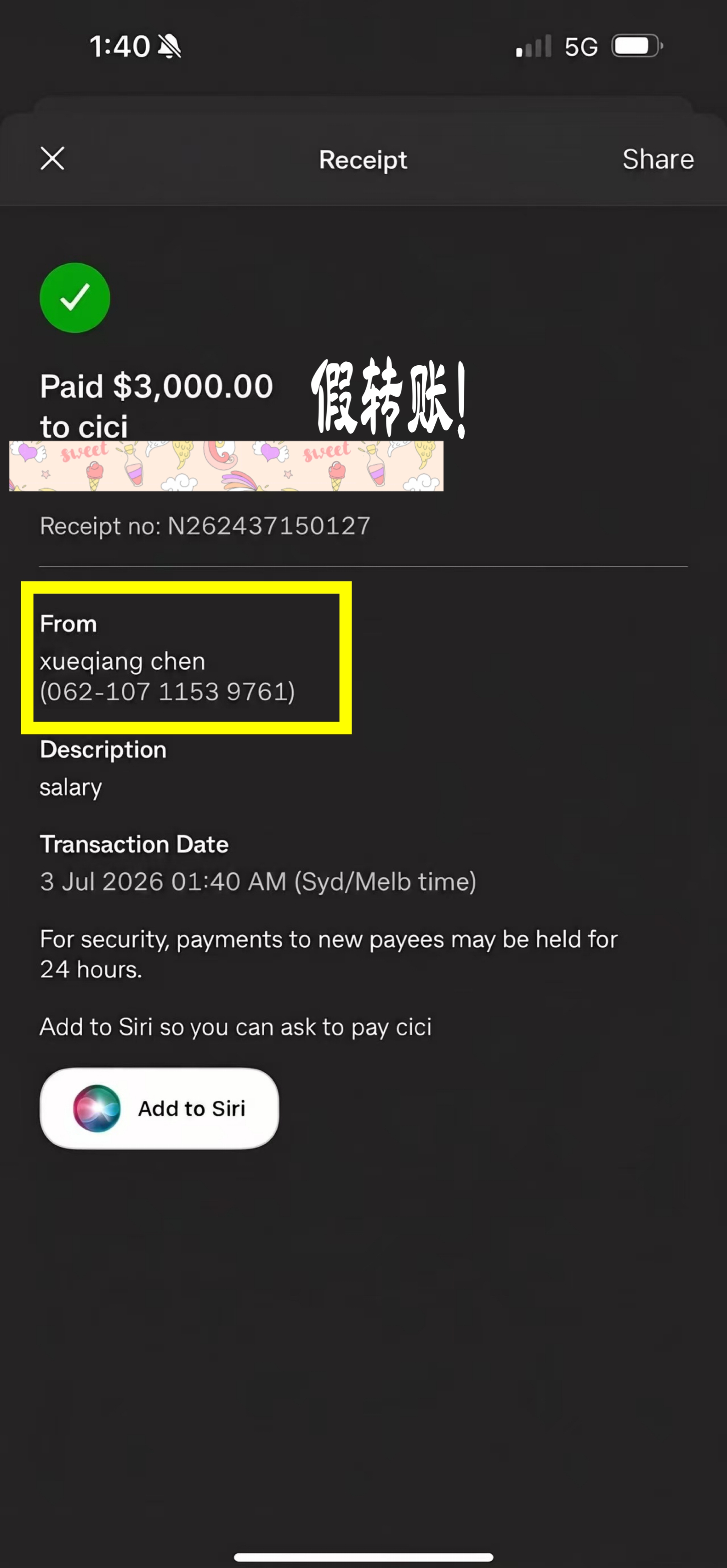727x1568 pixels.
Task: Share this payment receipt
Action: click(x=658, y=159)
